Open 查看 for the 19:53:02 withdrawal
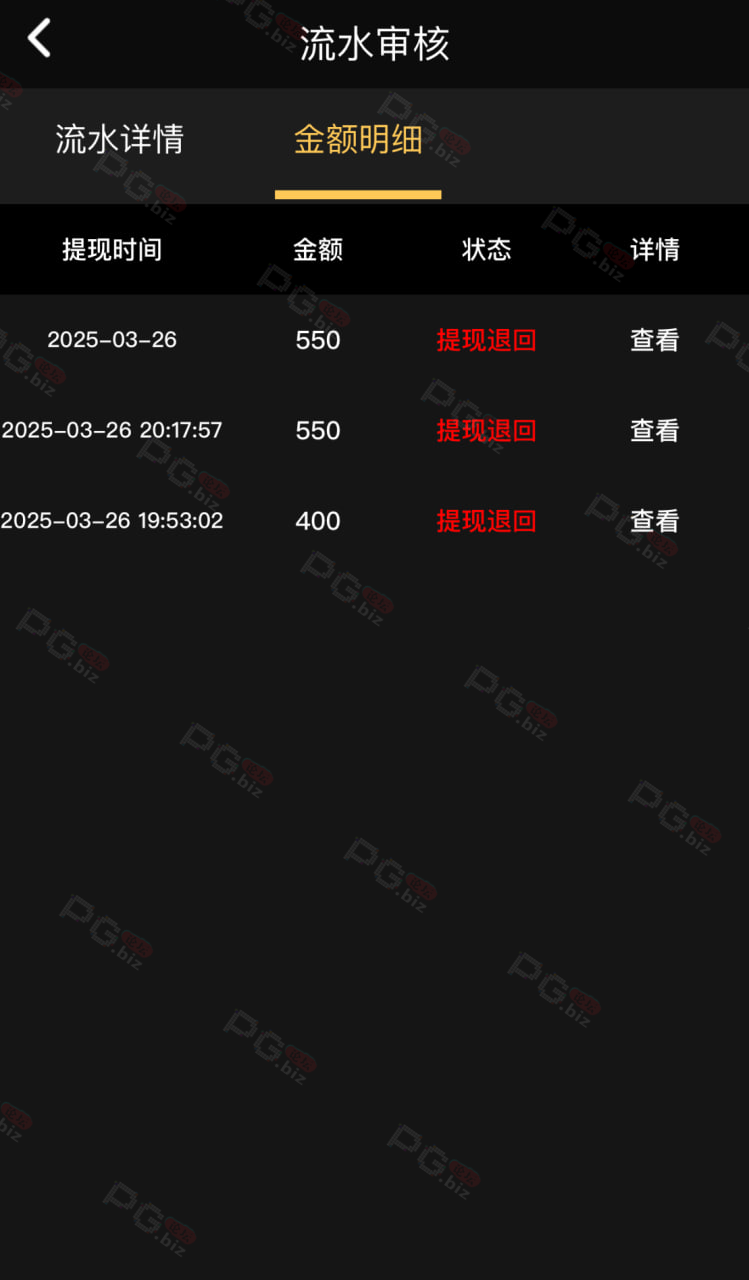The width and height of the screenshot is (749, 1280). 655,521
